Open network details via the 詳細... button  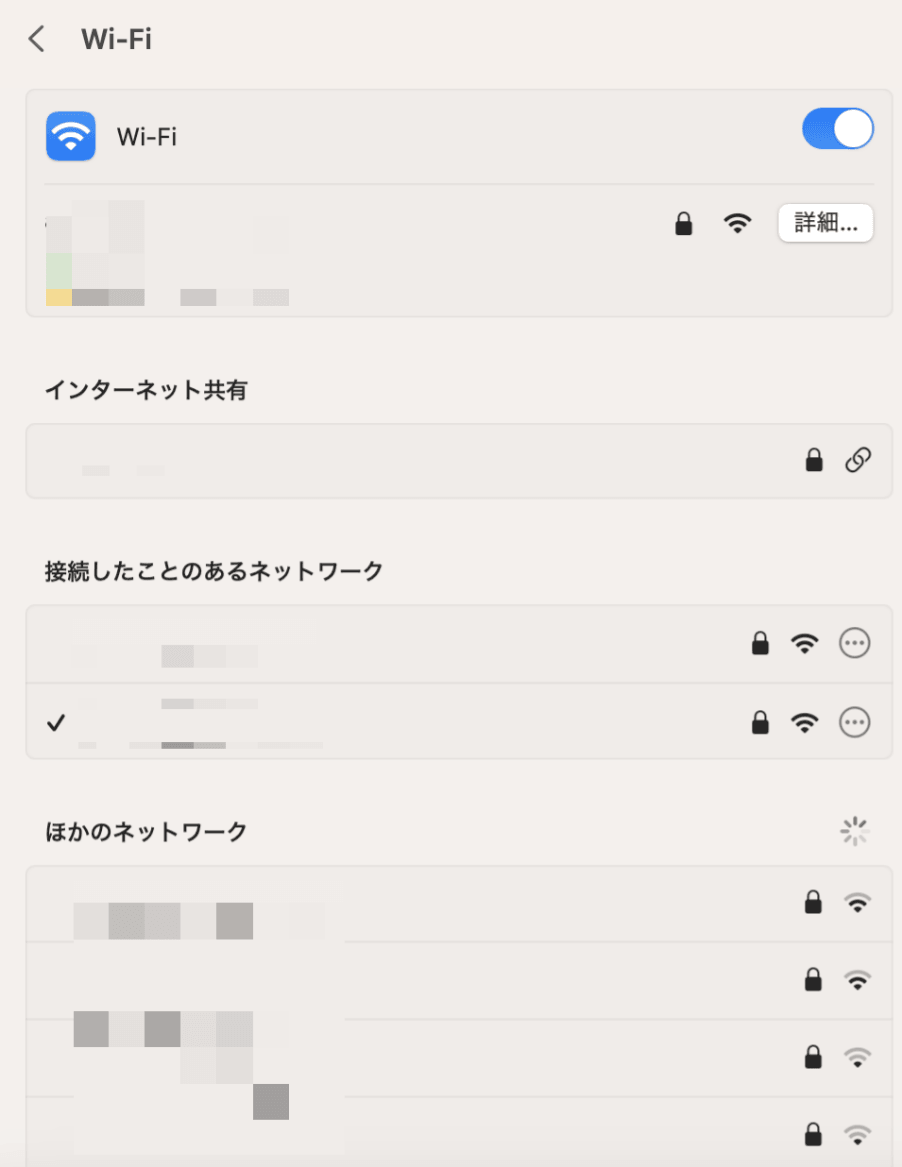point(825,223)
